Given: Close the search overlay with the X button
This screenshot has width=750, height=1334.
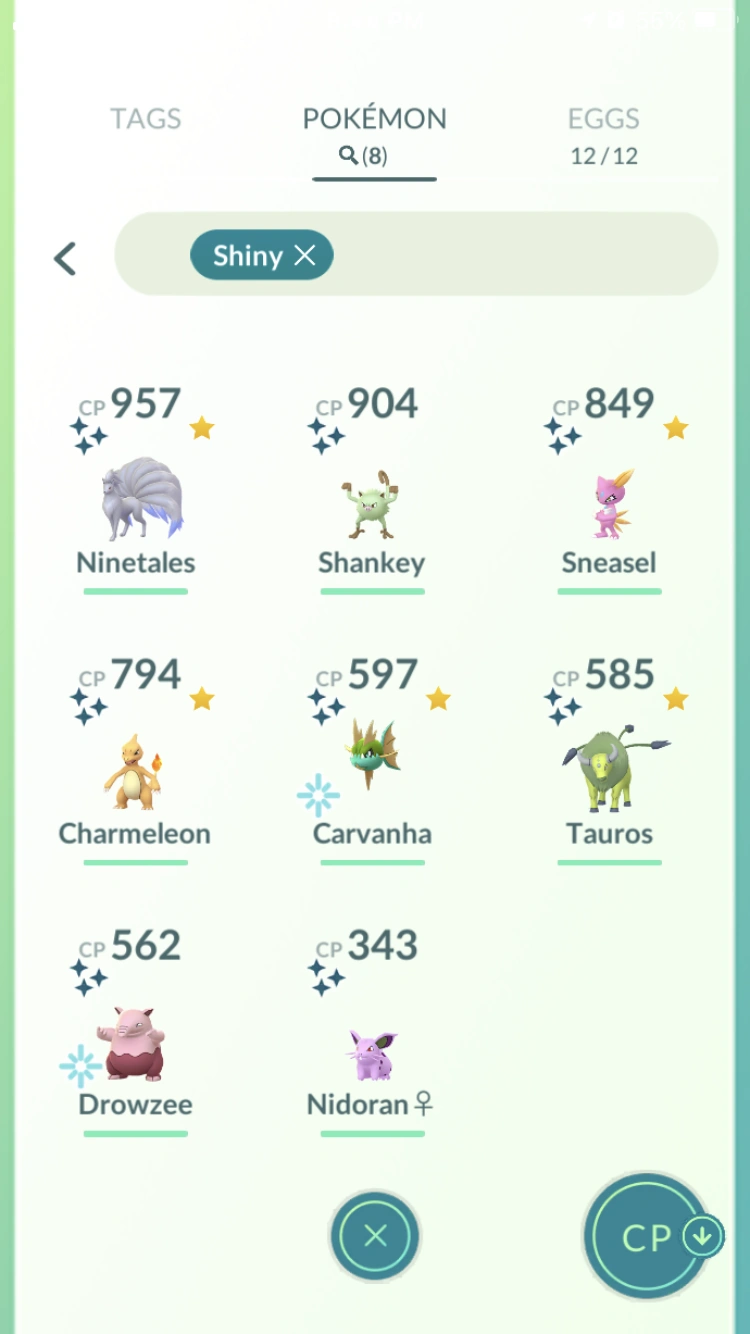Looking at the screenshot, I should pos(375,1236).
